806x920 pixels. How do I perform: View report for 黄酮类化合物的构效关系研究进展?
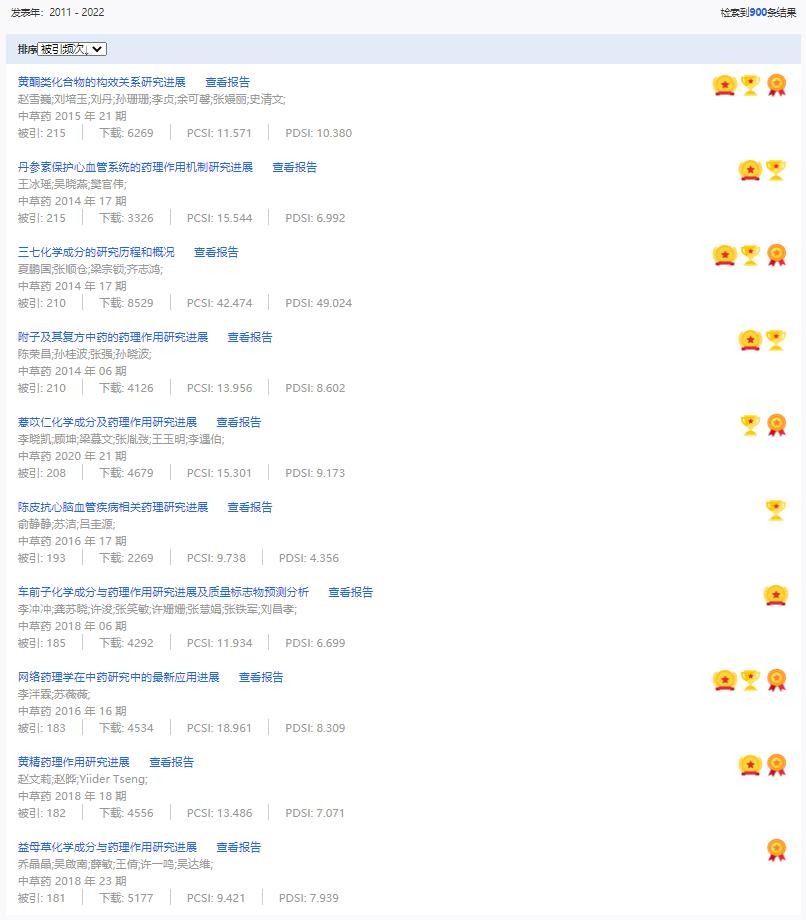pos(227,82)
